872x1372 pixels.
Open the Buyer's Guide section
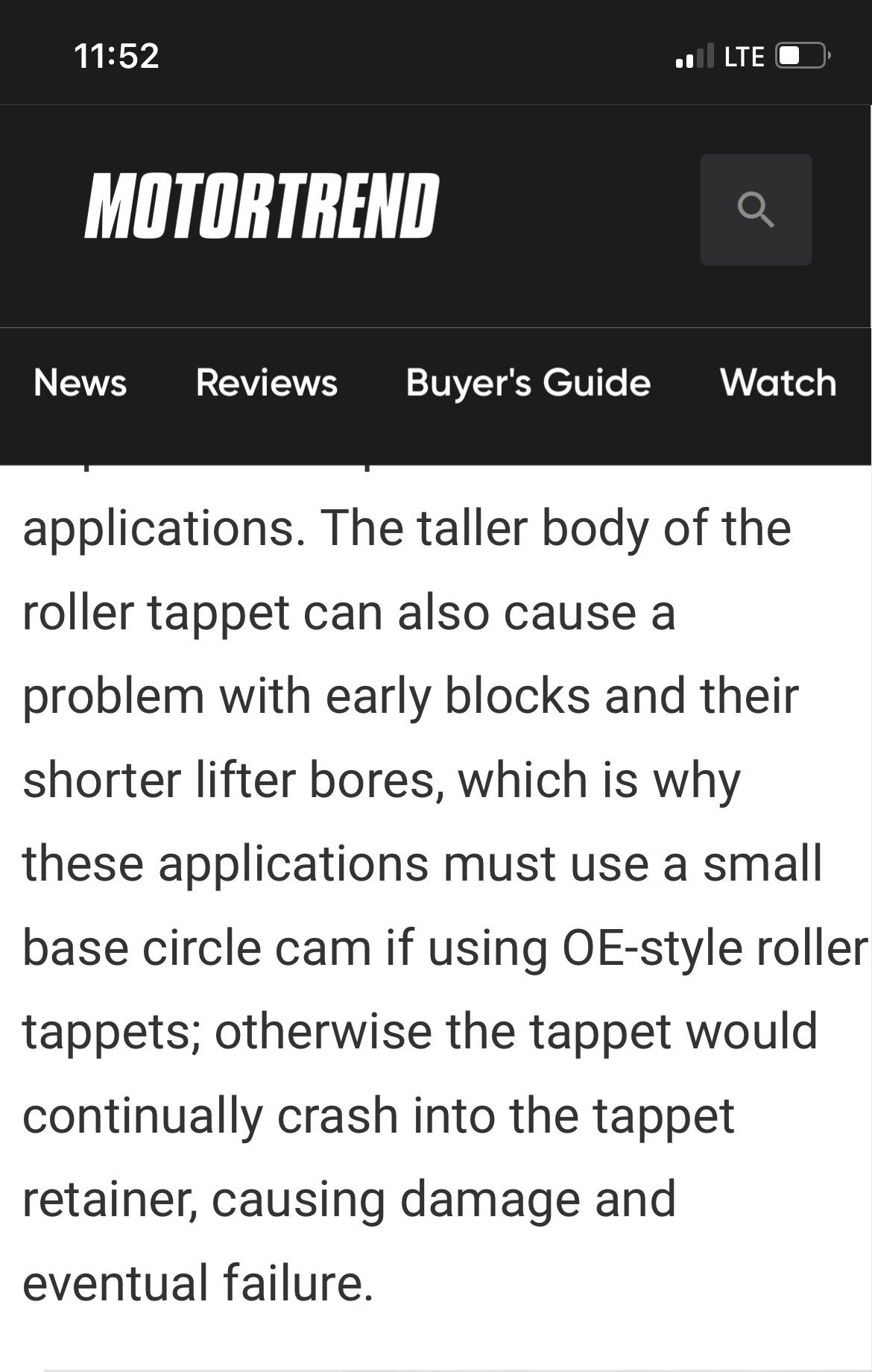coord(528,383)
